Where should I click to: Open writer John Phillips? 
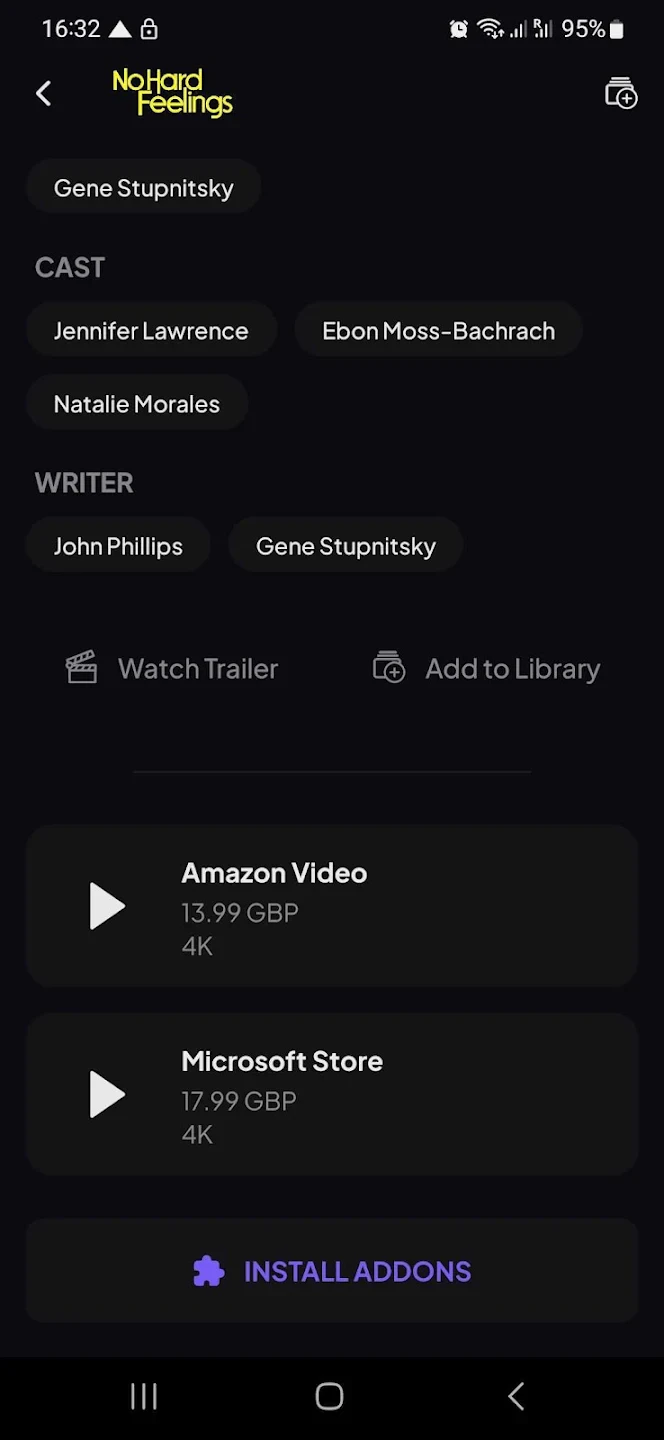(x=118, y=546)
